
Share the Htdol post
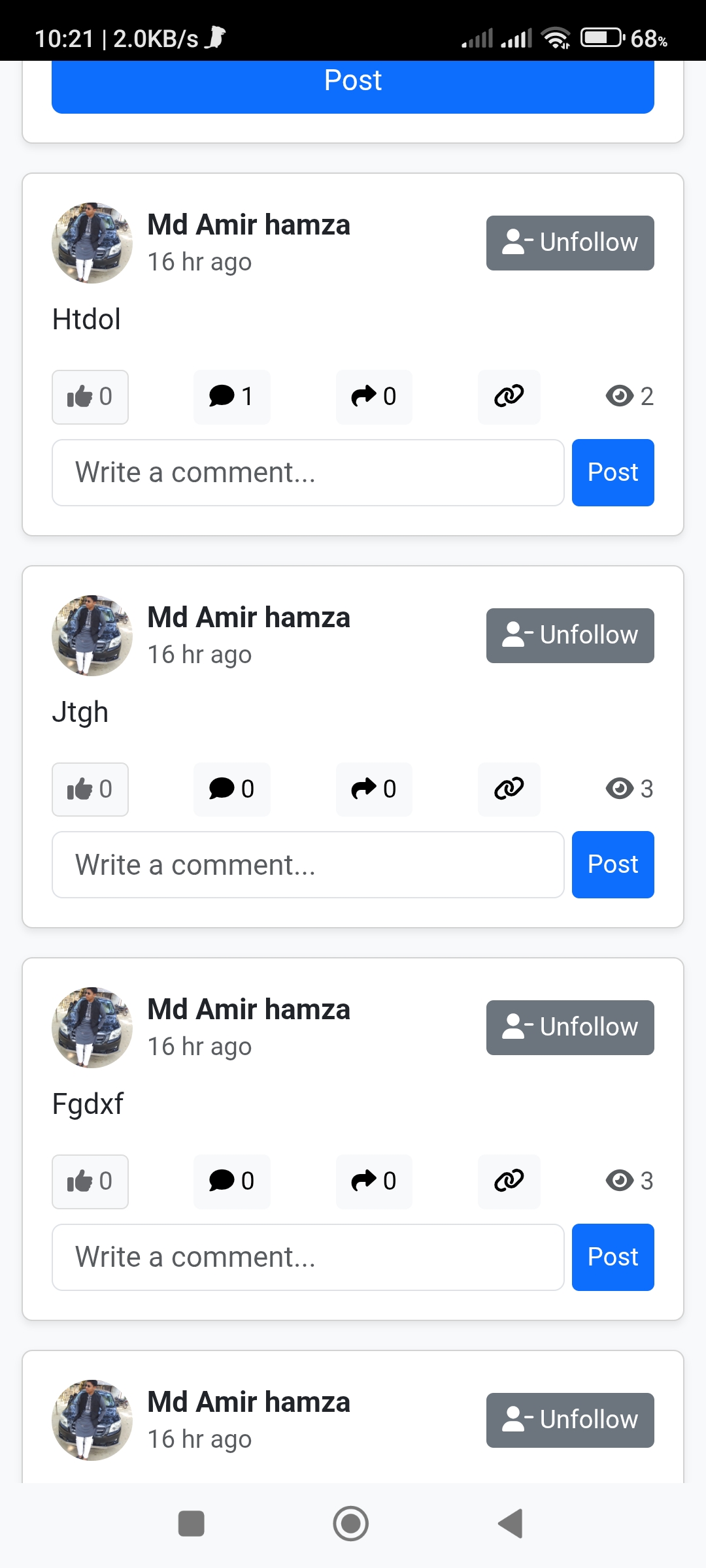coord(374,397)
